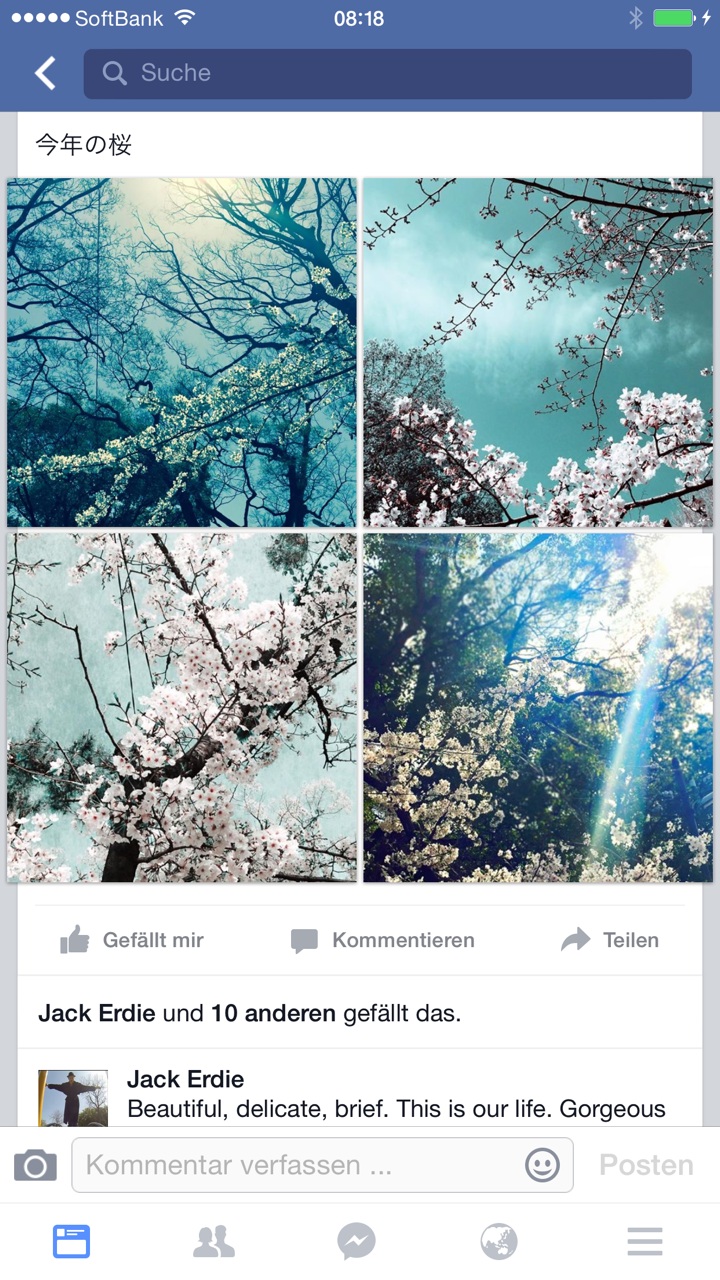The image size is (720, 1280).
Task: Switch to the Friends requests tab
Action: 214,1241
